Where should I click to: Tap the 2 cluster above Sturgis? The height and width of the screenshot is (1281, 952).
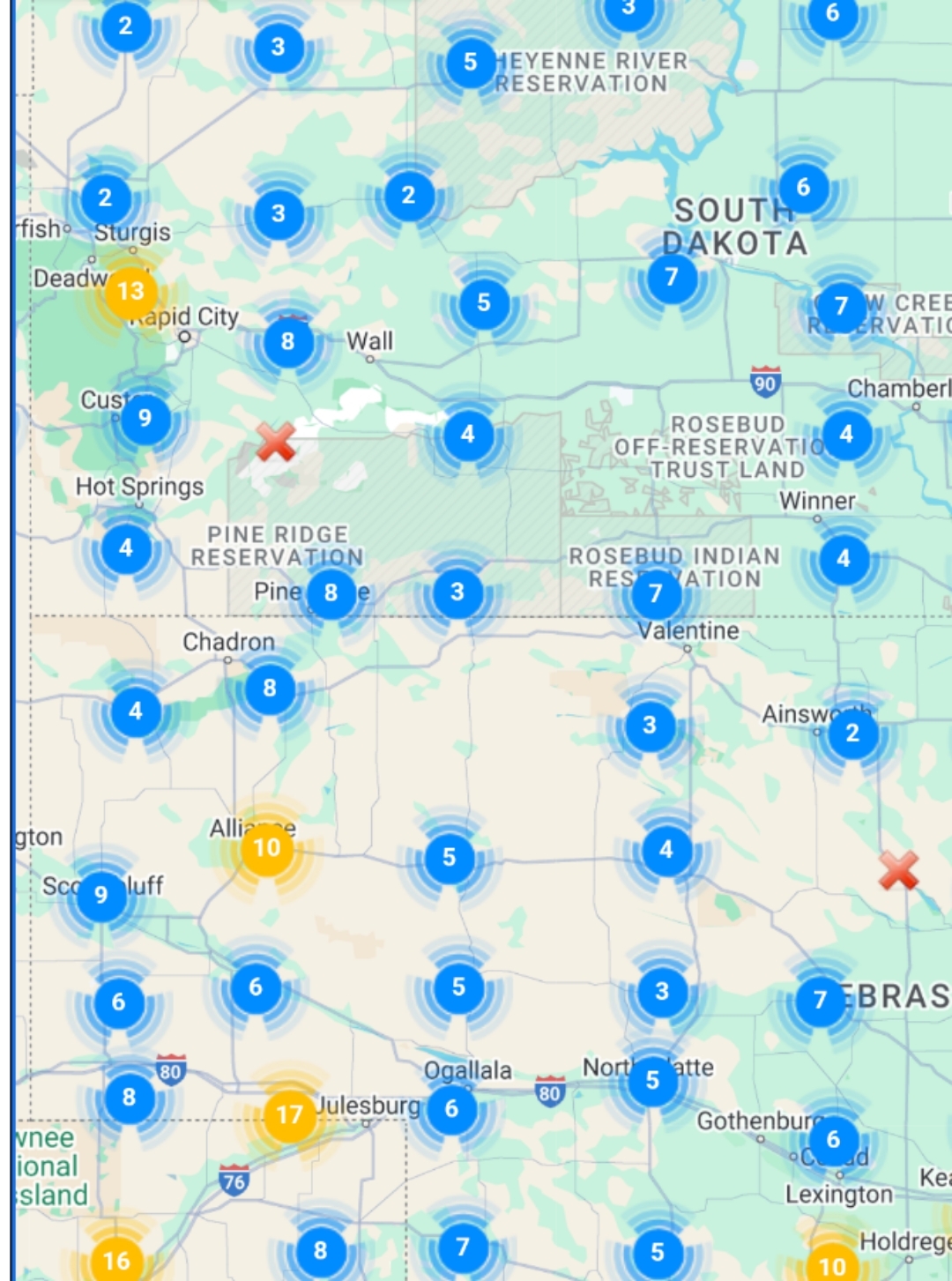click(x=105, y=197)
